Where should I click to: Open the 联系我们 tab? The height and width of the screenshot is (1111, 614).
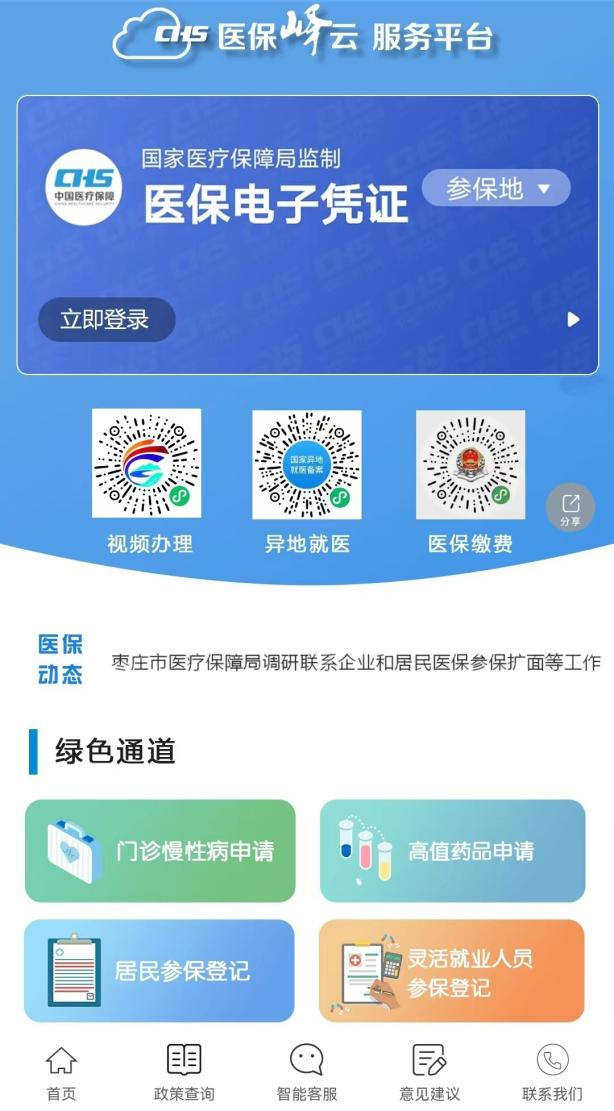point(552,1072)
